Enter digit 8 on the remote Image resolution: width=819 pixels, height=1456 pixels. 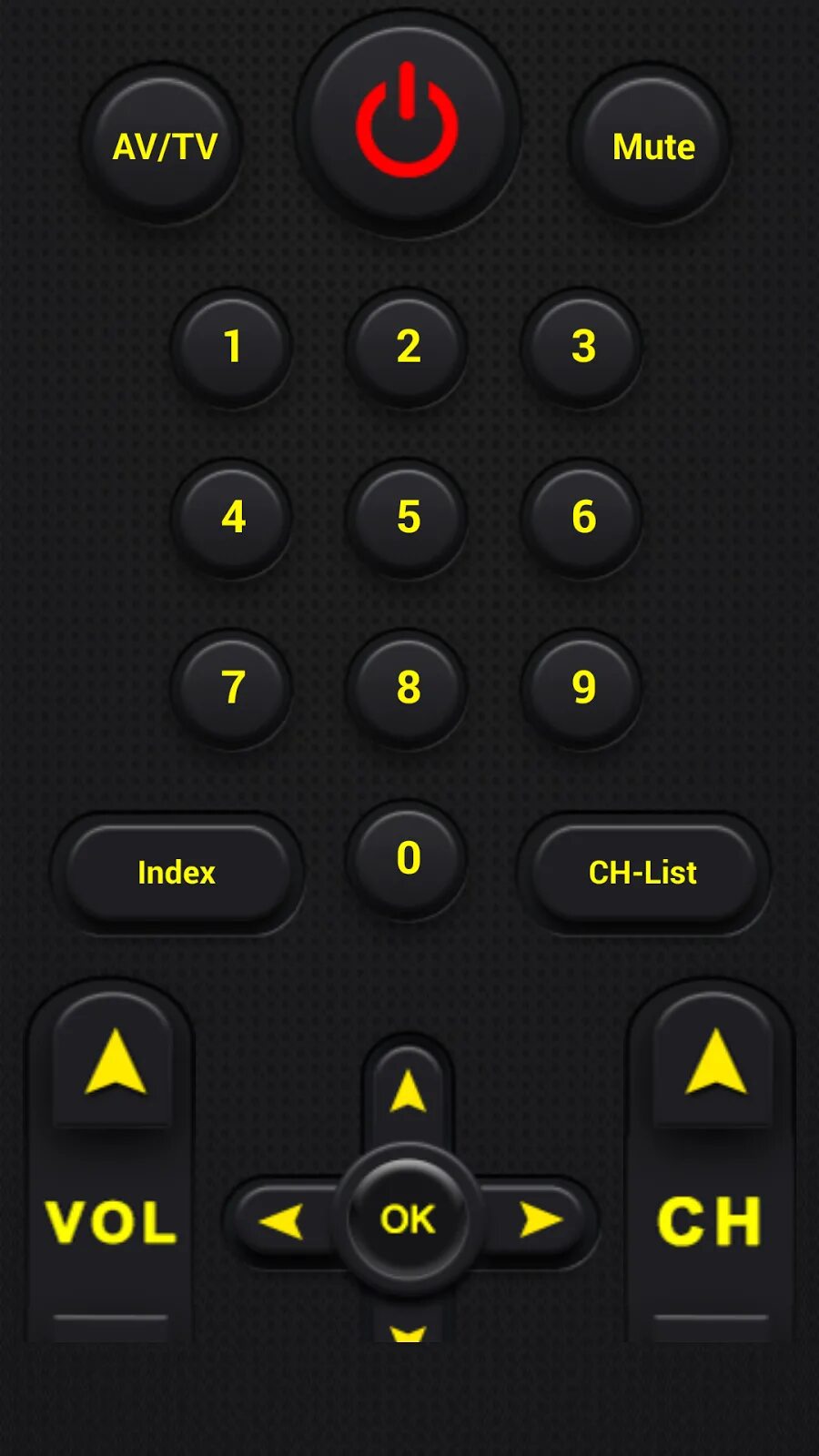tap(408, 687)
